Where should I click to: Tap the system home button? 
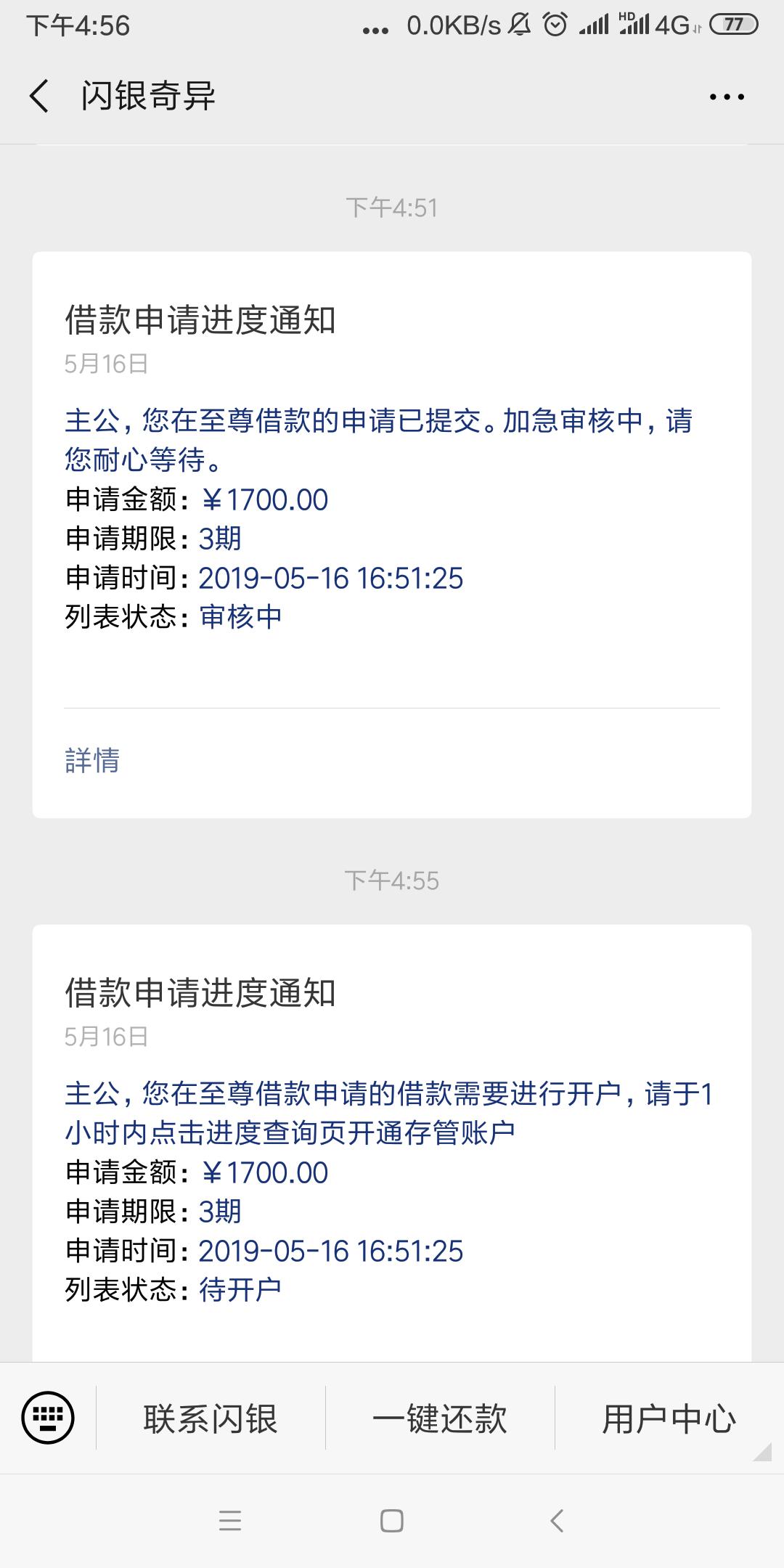392,1521
